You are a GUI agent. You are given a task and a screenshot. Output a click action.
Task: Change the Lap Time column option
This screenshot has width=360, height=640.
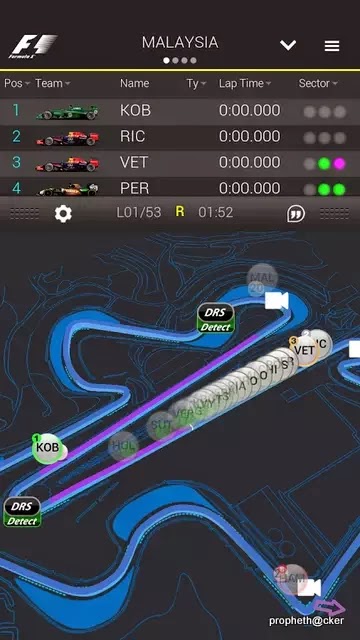click(x=245, y=83)
